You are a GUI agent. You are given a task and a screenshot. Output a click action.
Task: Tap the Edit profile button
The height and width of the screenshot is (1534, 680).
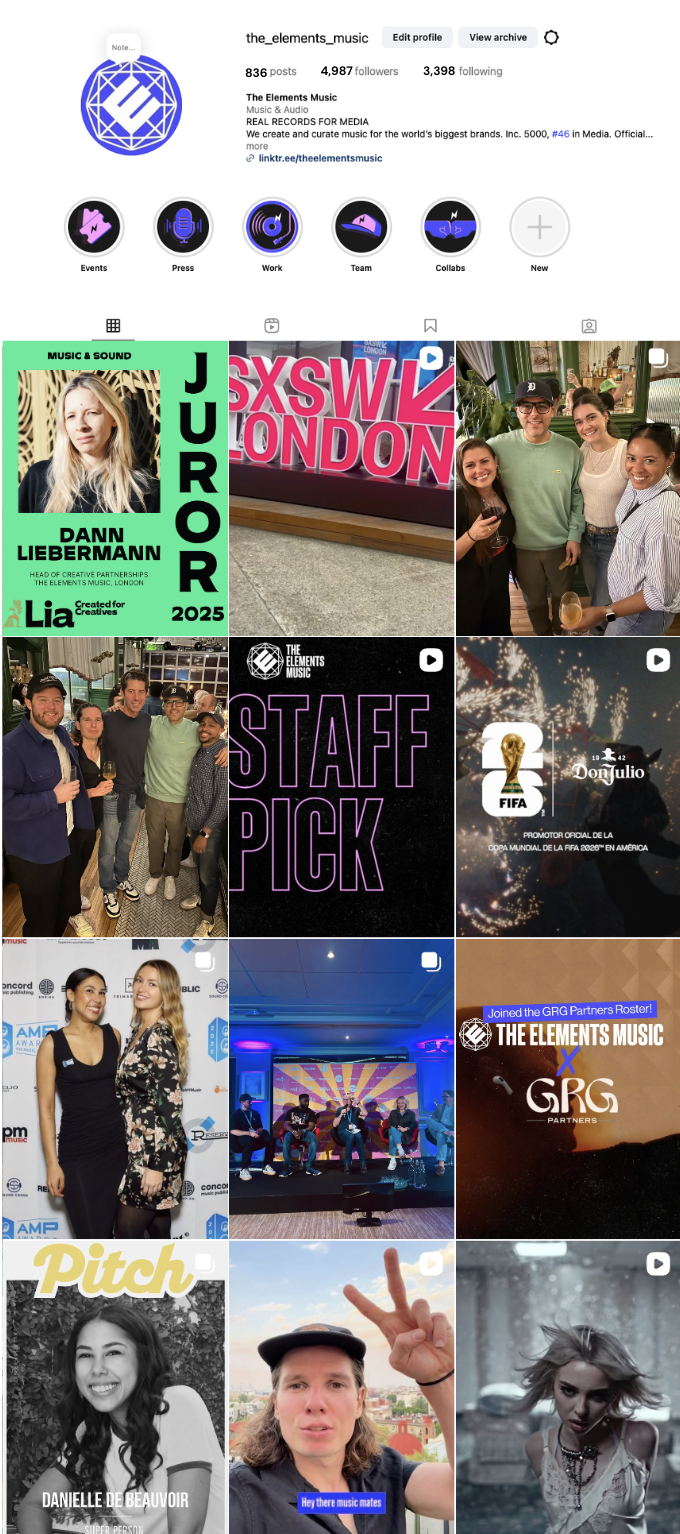pos(417,37)
